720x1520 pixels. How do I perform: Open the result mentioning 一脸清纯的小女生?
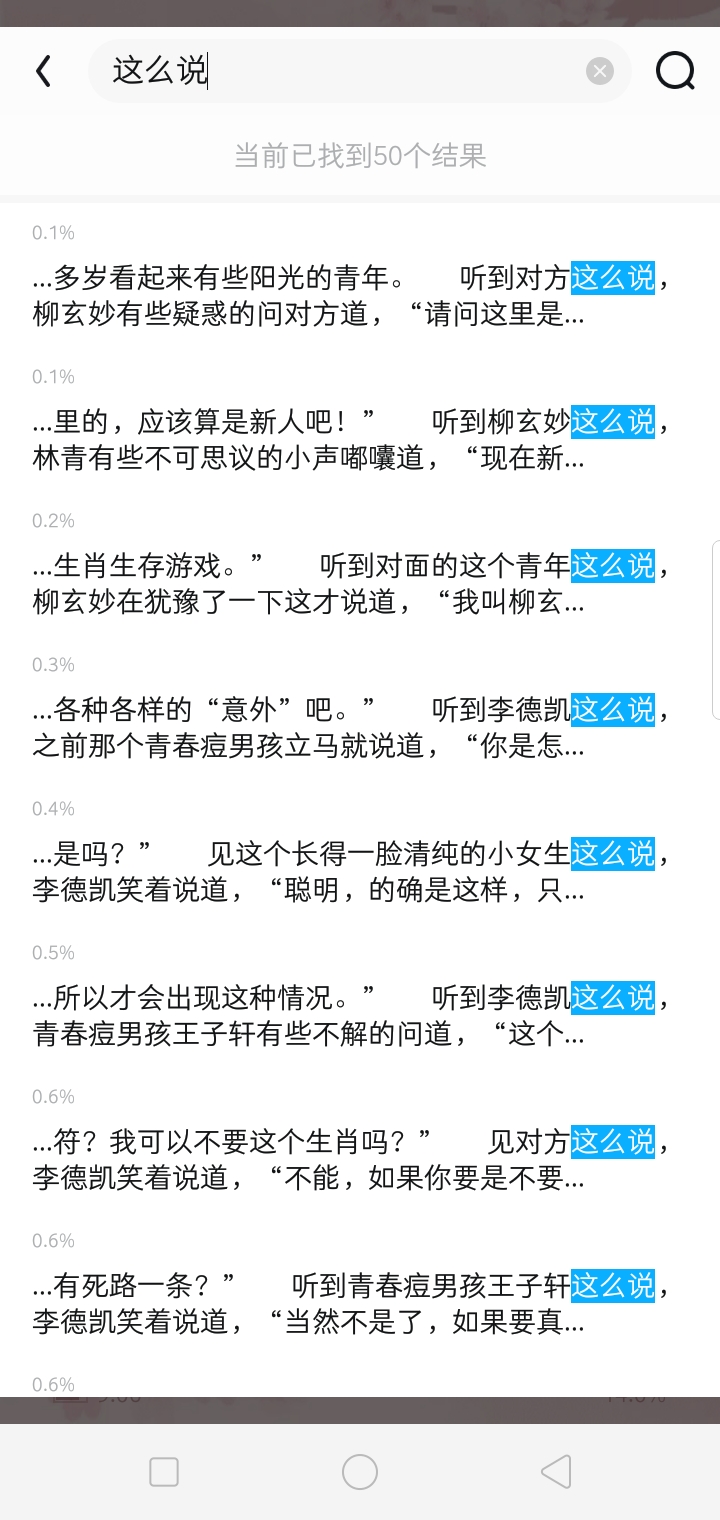pyautogui.click(x=350, y=872)
